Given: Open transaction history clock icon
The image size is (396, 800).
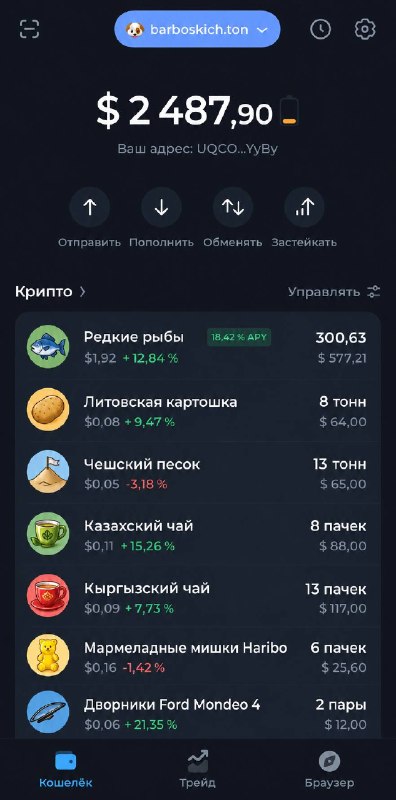Looking at the screenshot, I should pos(320,29).
